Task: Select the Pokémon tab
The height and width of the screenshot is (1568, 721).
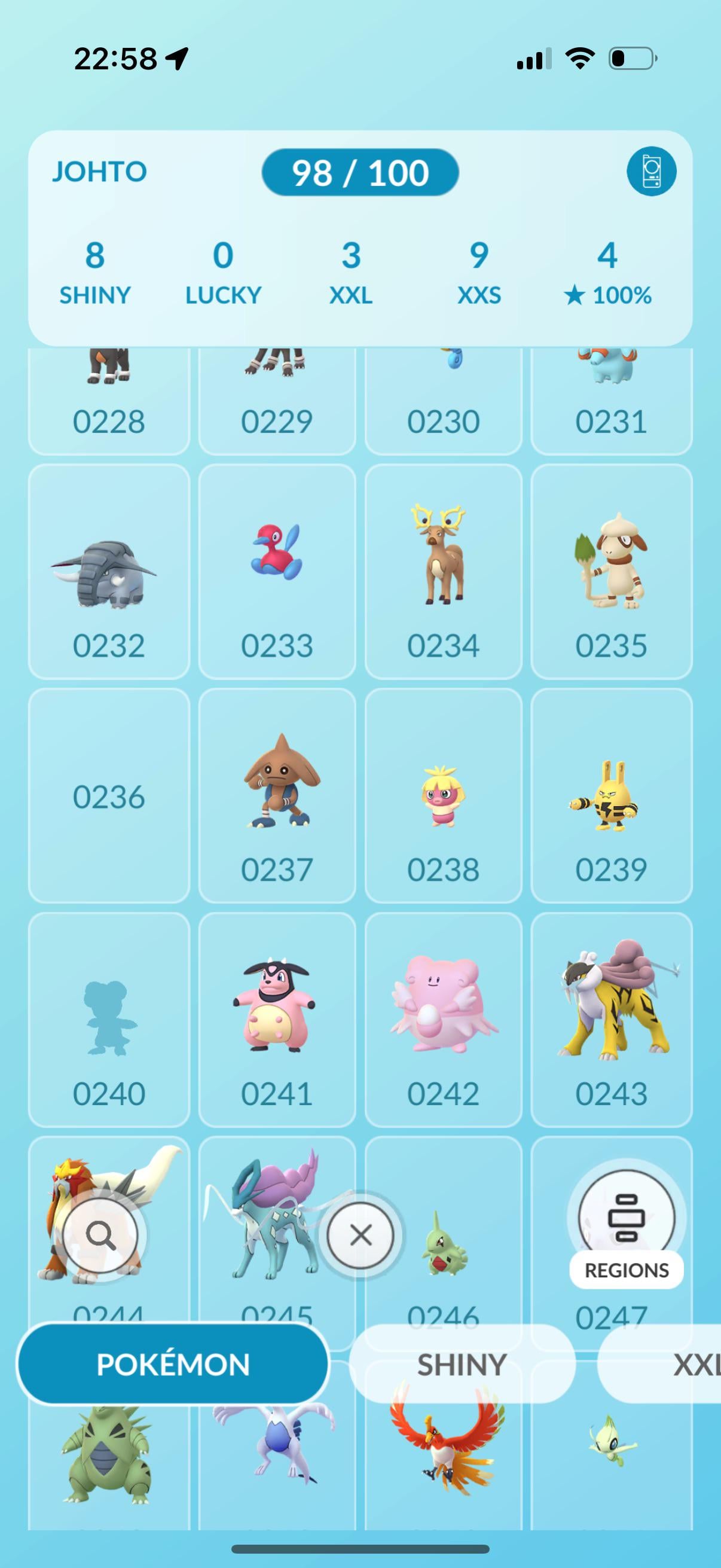Action: (173, 1363)
